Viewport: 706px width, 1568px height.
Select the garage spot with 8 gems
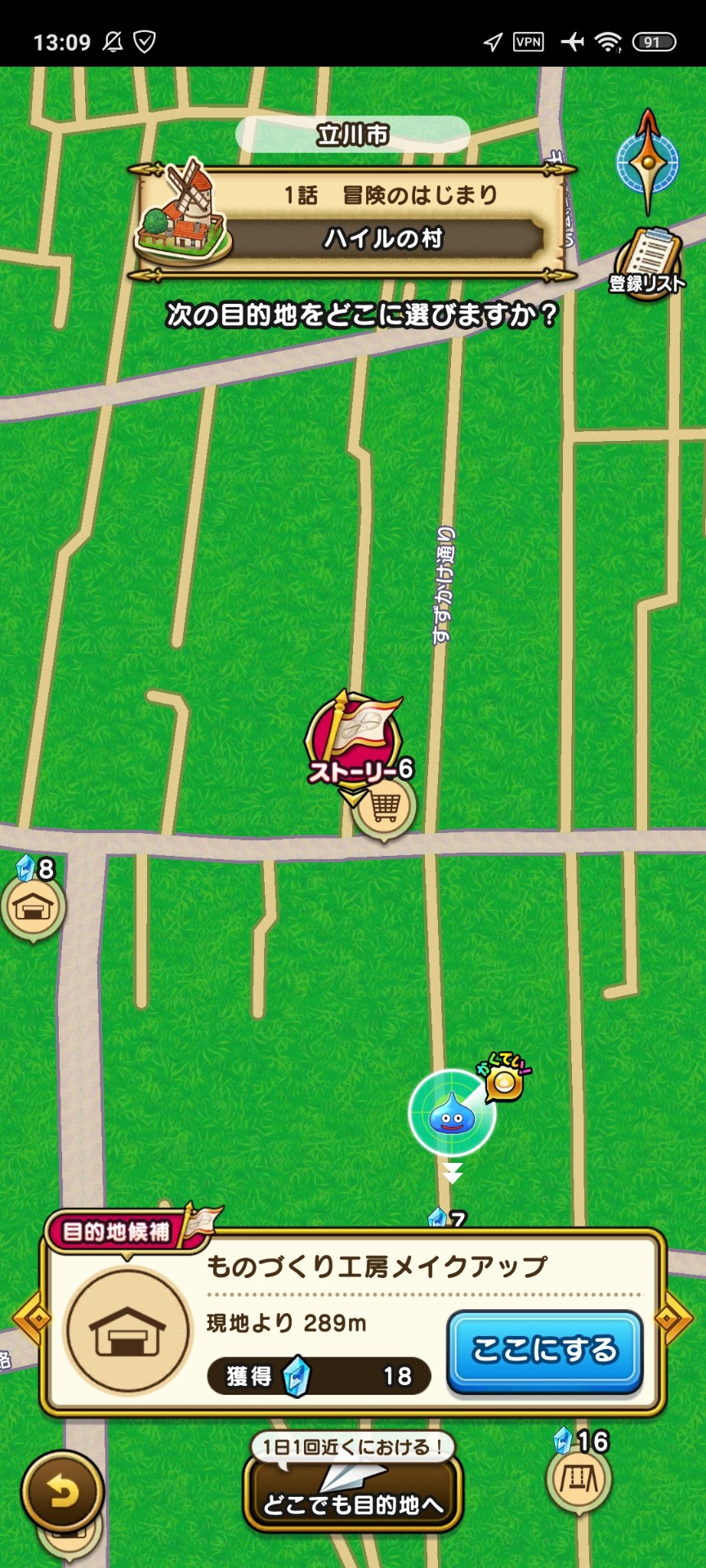coord(34,906)
